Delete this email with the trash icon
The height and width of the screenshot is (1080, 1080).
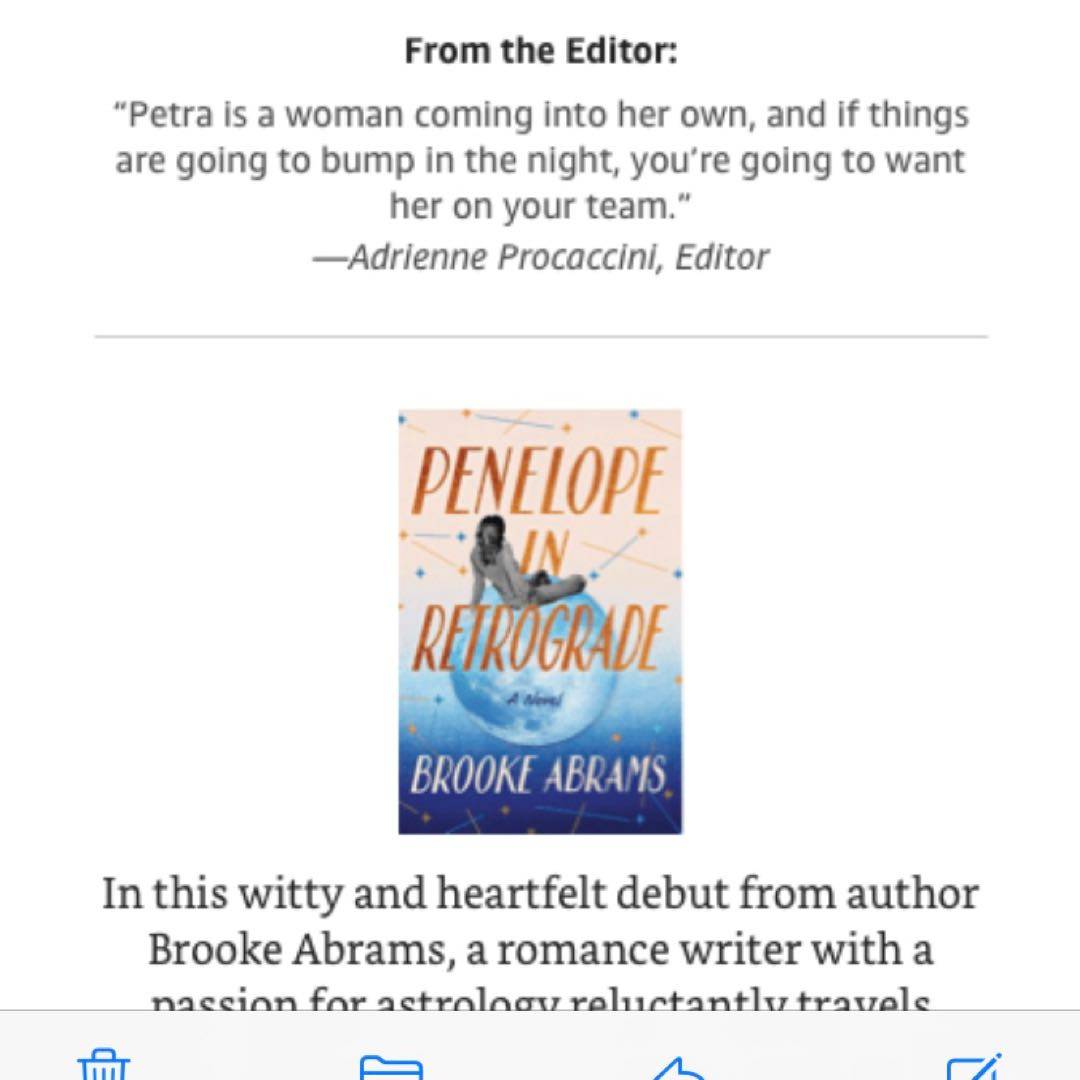104,1064
